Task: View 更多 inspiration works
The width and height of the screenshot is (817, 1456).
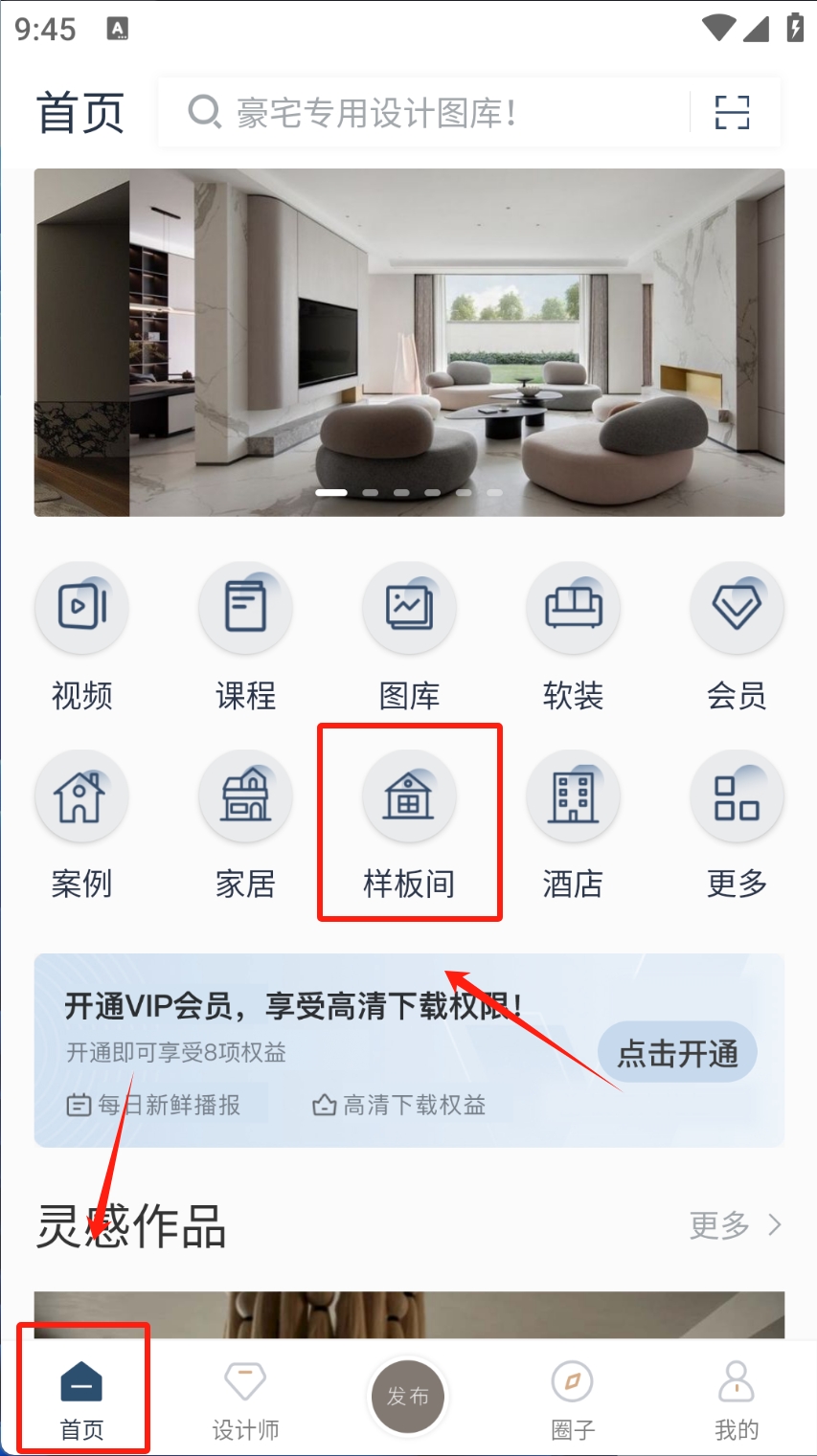Action: click(735, 1224)
